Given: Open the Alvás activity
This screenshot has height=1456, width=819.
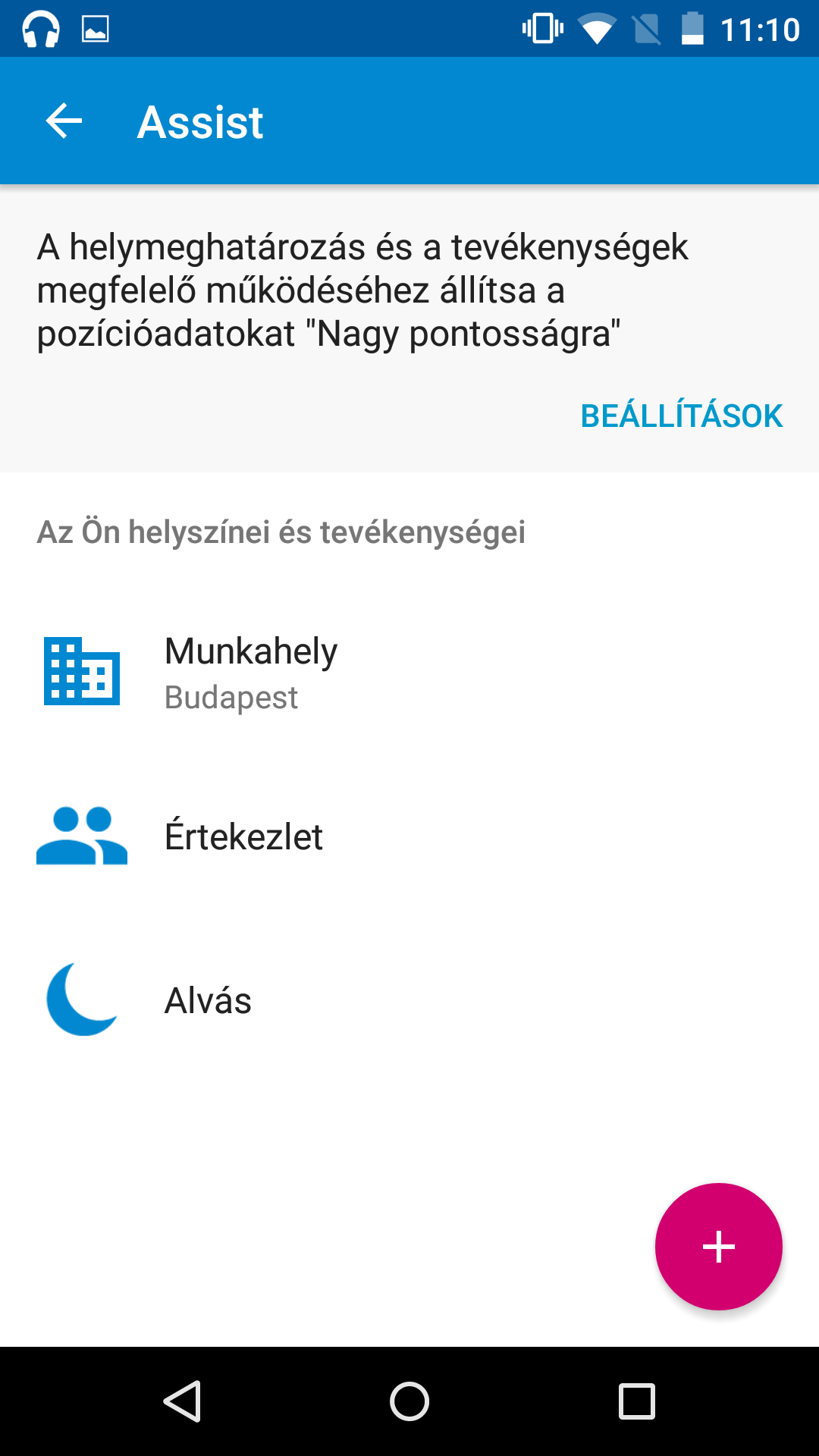Looking at the screenshot, I should [x=409, y=999].
